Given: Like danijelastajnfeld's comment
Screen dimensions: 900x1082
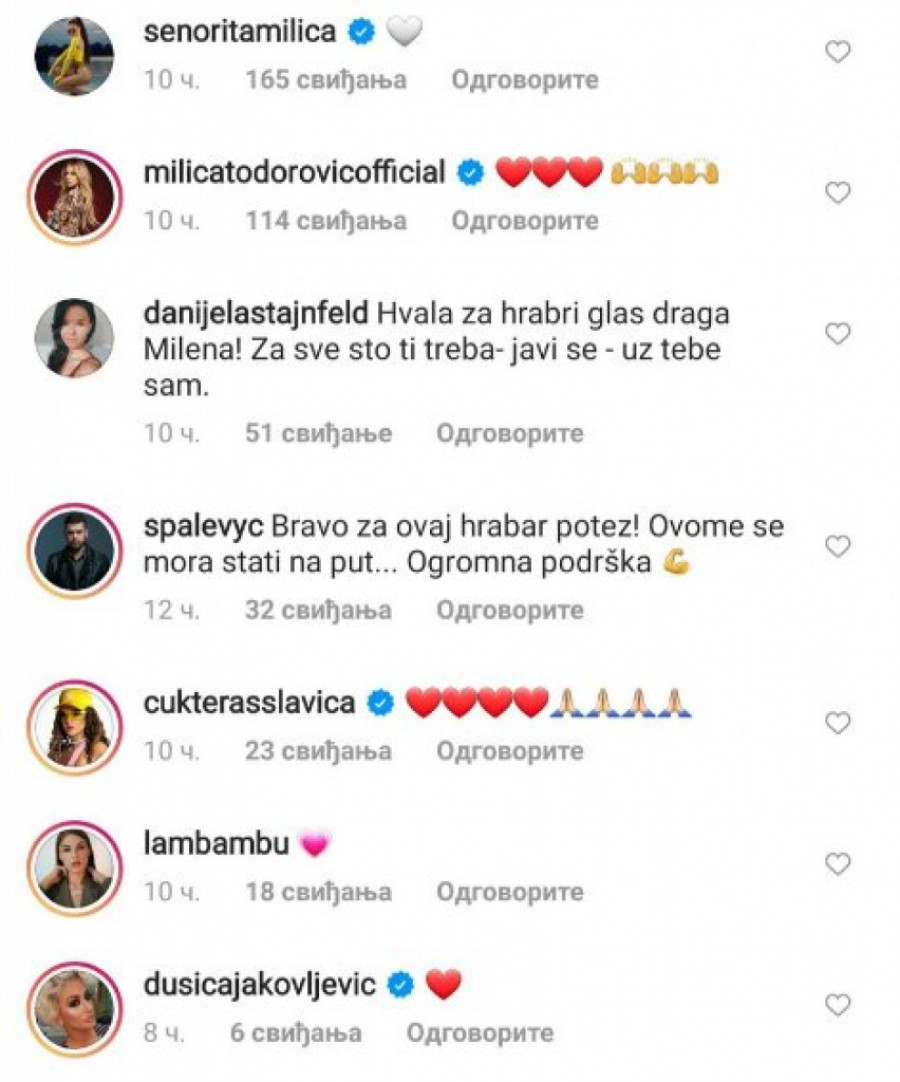Looking at the screenshot, I should pyautogui.click(x=836, y=333).
